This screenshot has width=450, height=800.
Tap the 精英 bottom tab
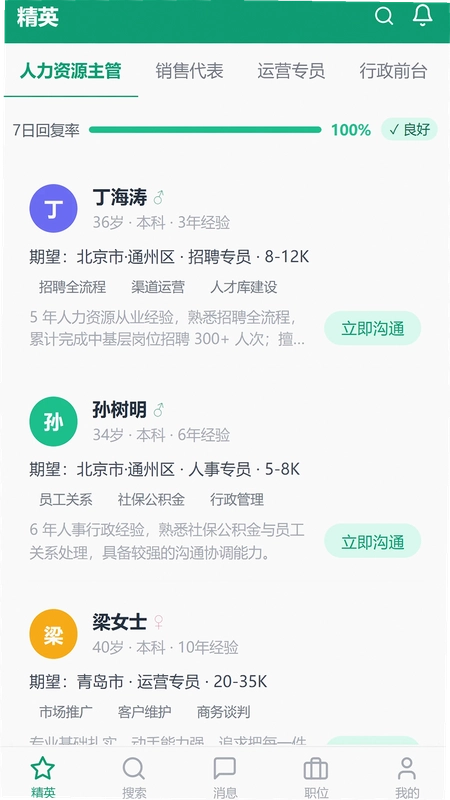point(43,778)
